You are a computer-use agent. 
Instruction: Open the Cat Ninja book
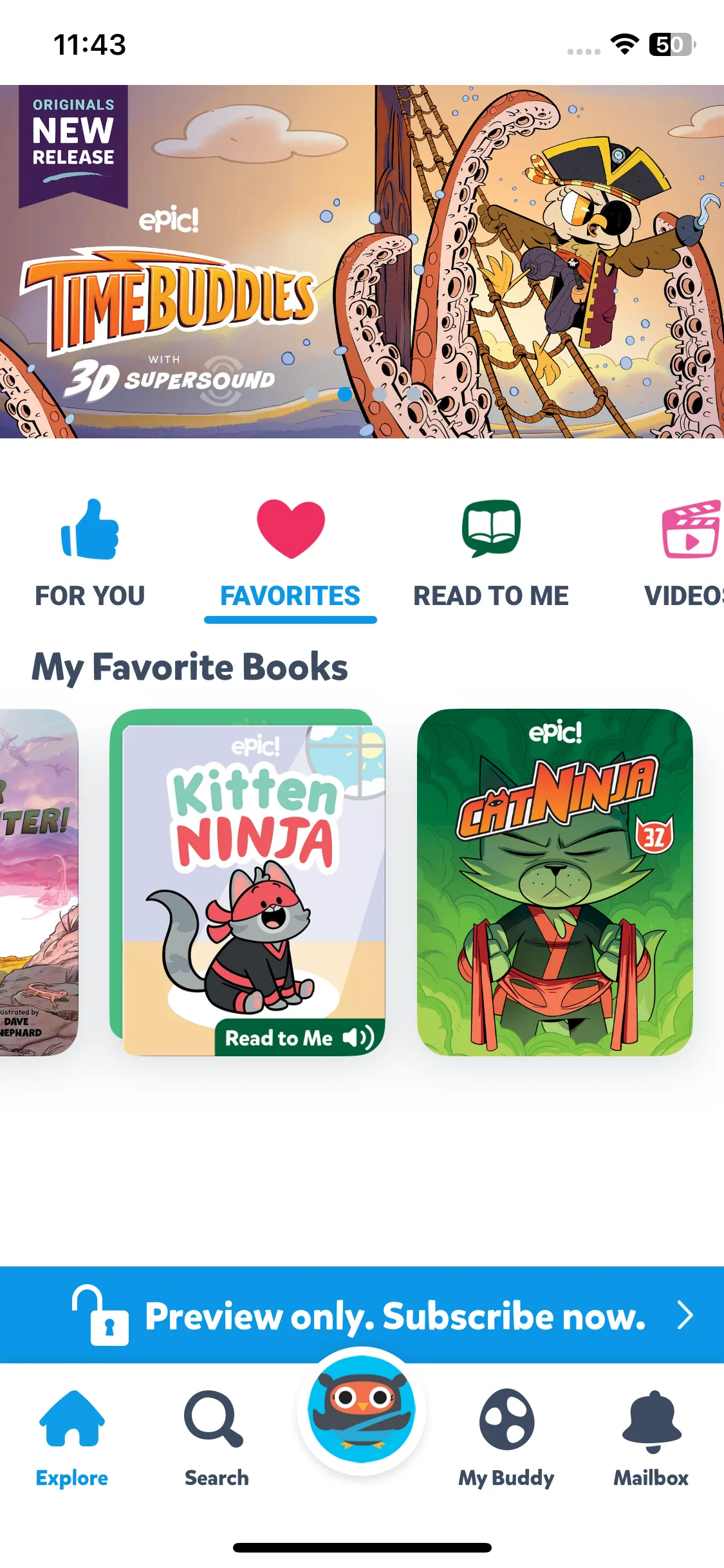[x=555, y=882]
